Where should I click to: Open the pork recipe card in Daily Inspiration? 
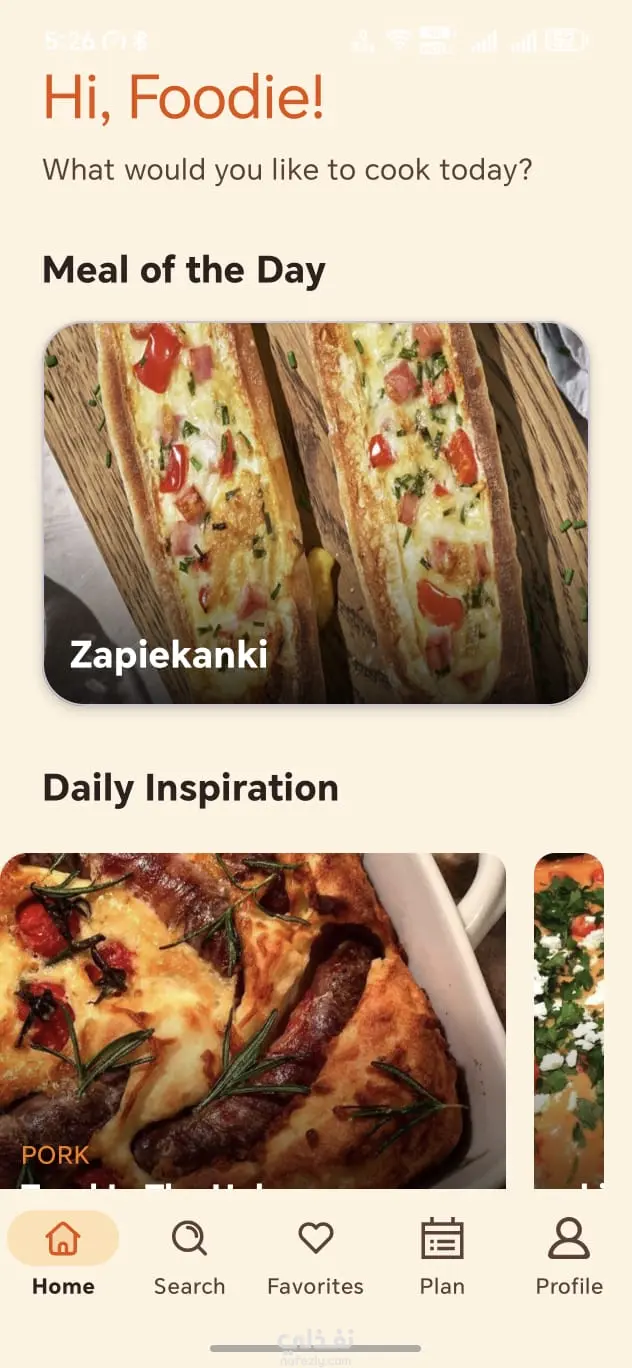(253, 1020)
